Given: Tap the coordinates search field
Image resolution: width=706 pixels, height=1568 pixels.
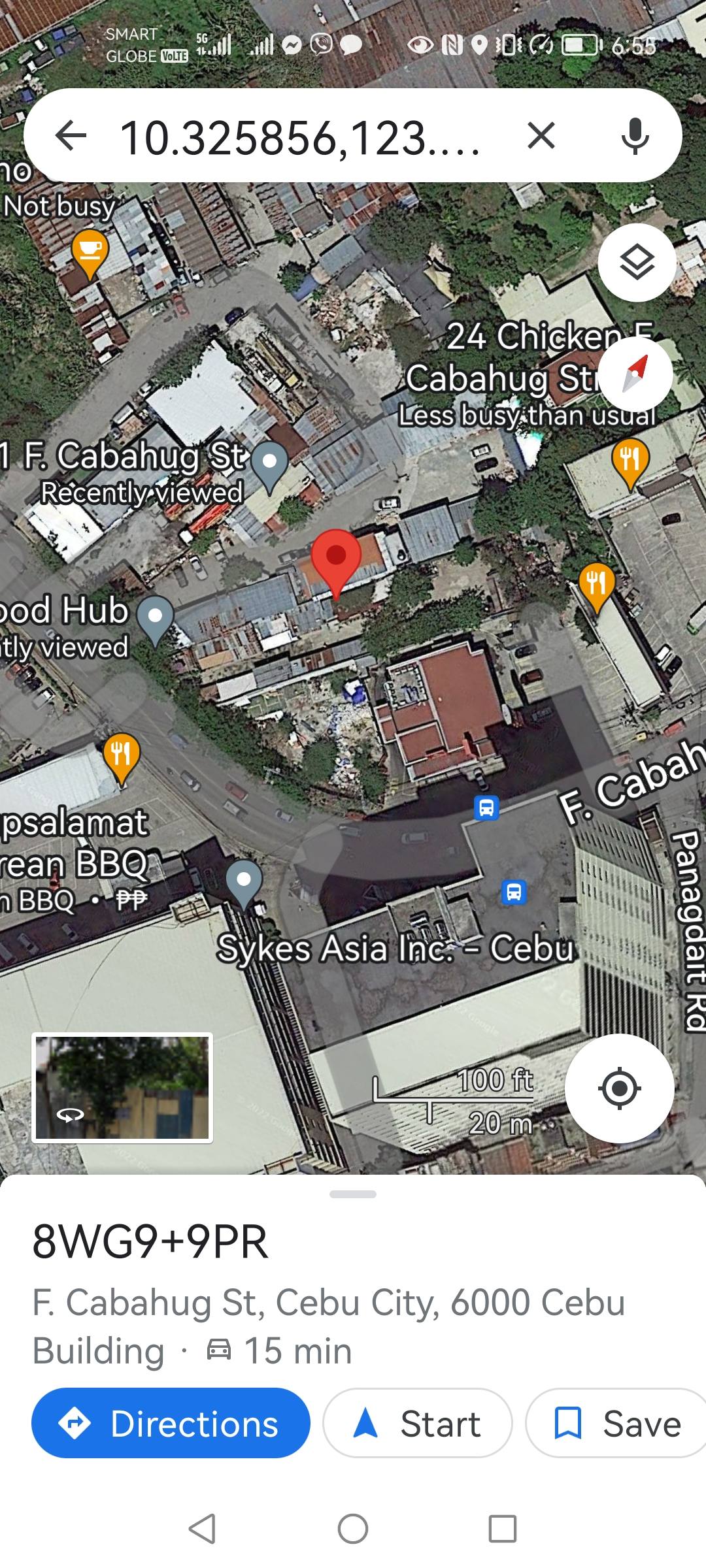Looking at the screenshot, I should (x=301, y=137).
